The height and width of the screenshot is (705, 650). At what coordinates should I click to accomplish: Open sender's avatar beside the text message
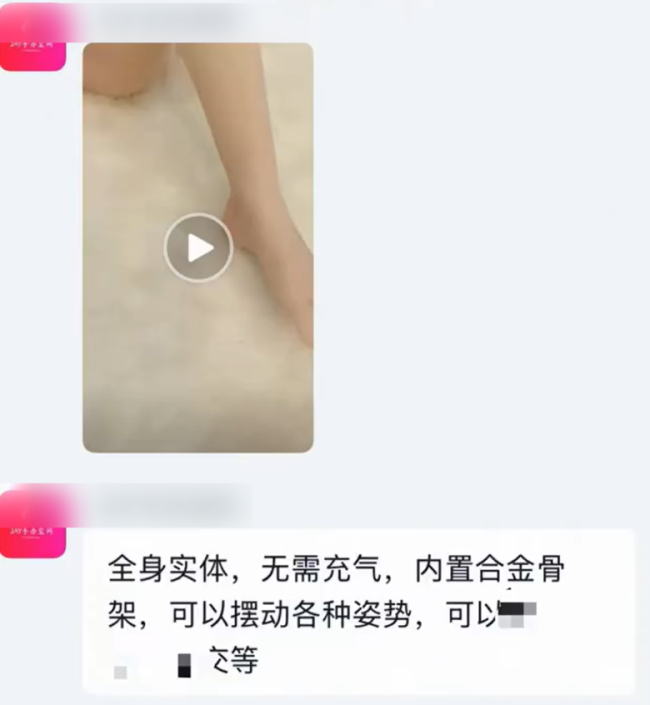point(33,522)
